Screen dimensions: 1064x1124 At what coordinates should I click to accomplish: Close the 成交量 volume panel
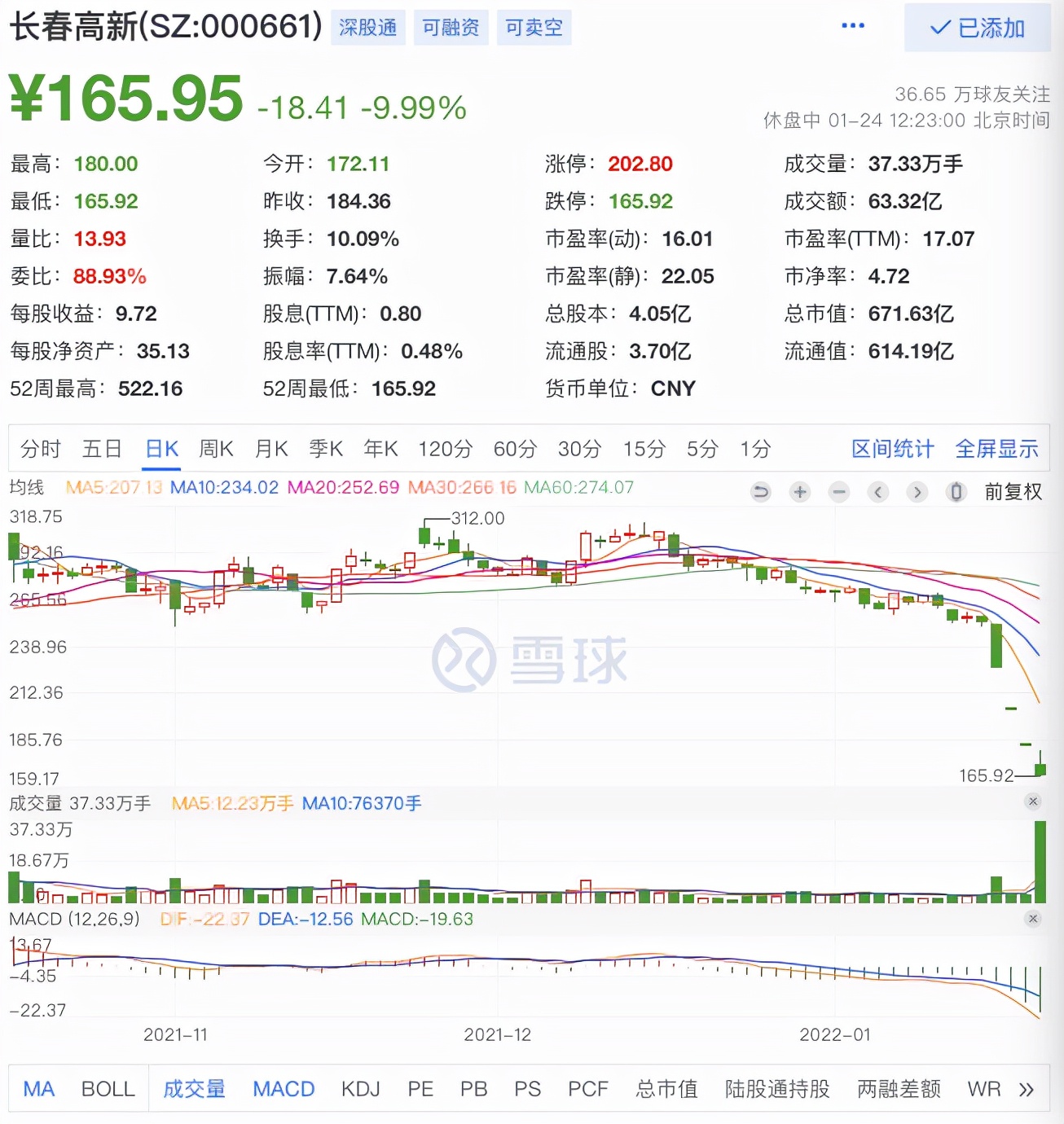1033,801
